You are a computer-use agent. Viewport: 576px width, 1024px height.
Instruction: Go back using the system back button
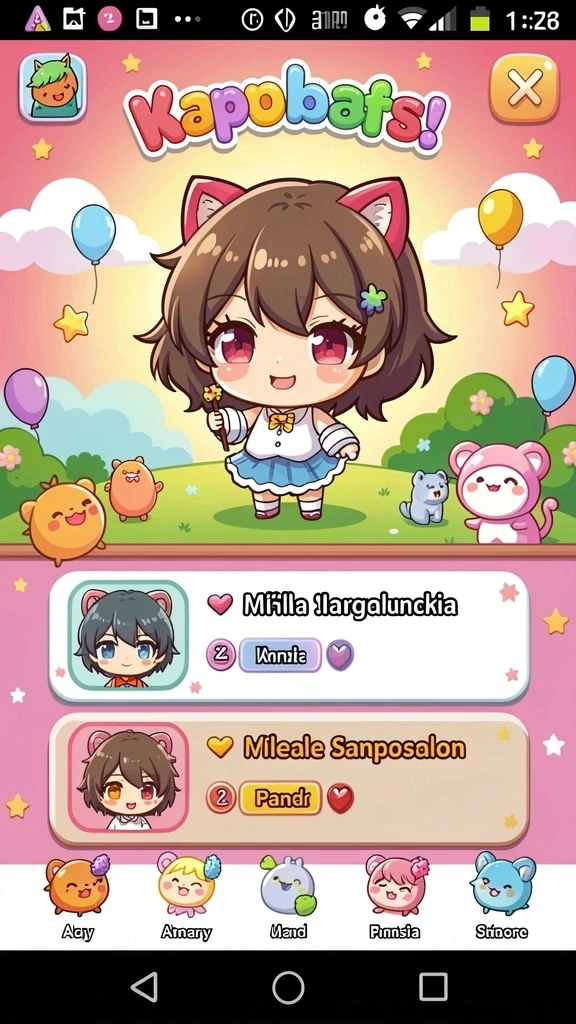(x=144, y=987)
